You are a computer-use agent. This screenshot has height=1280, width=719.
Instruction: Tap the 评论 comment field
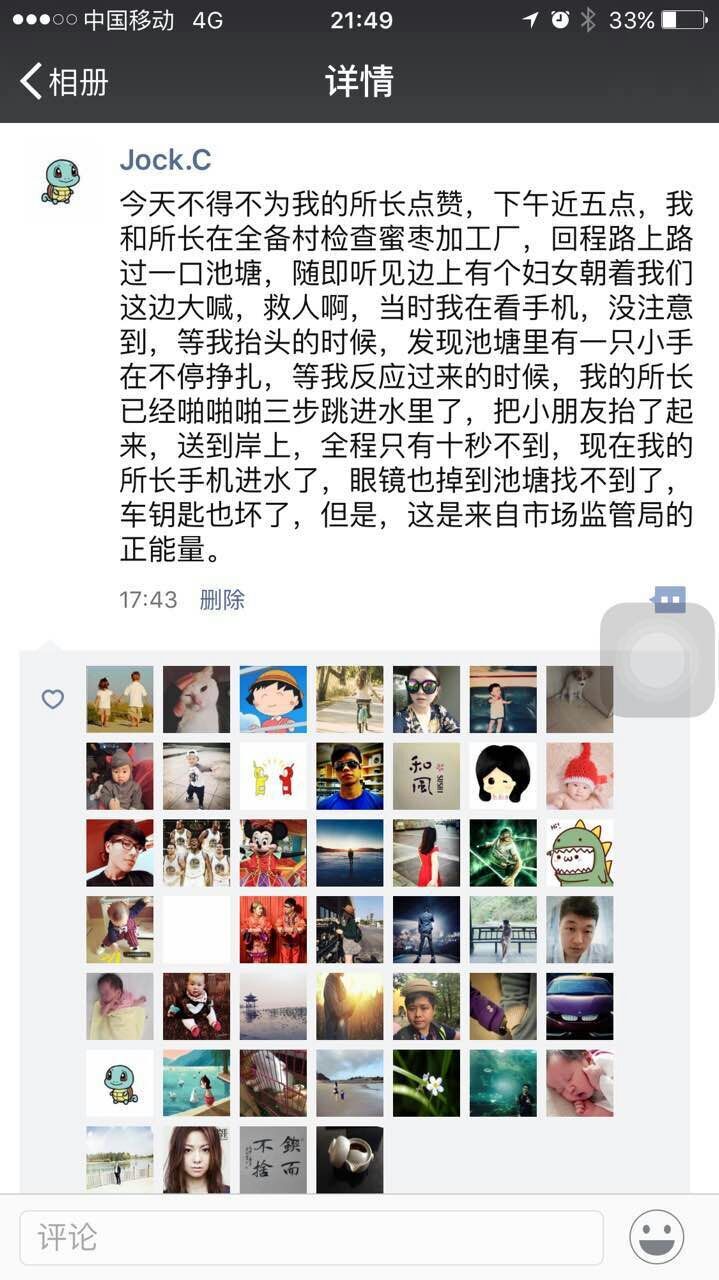(x=311, y=1237)
